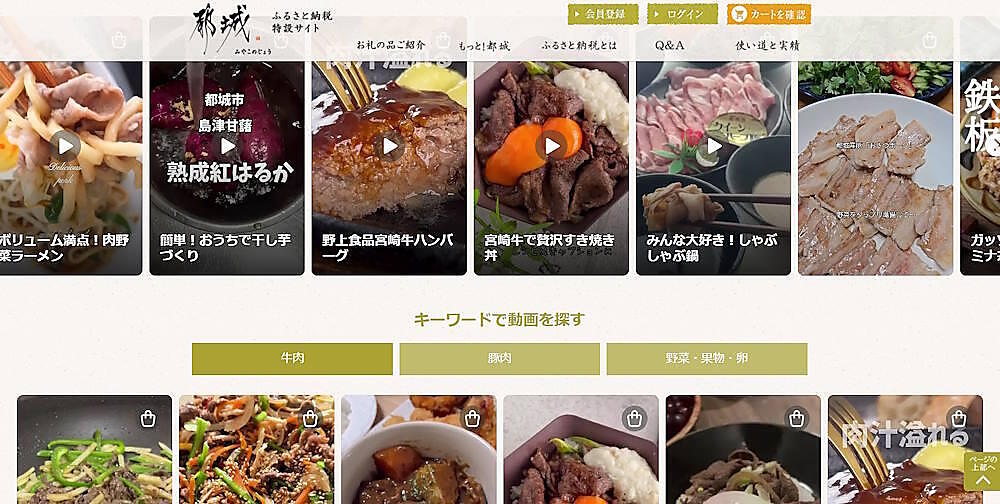
Task: Play the ボリューム満点!肉野菜ラーメン video
Action: pos(65,146)
